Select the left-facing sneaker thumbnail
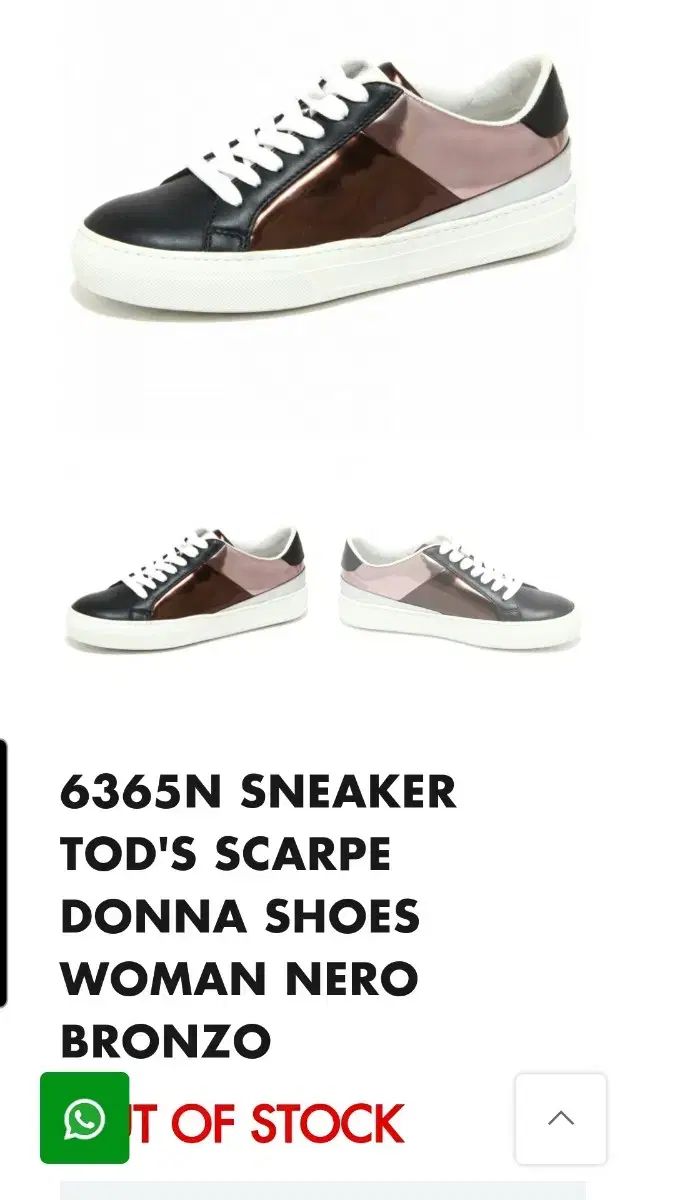 click(187, 590)
